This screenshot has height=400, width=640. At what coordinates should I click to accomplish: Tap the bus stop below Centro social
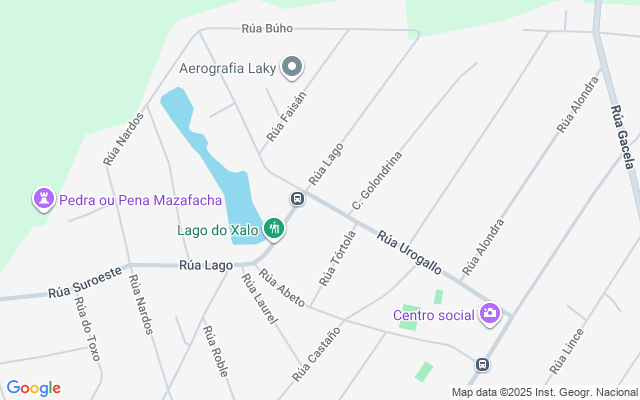tap(483, 365)
